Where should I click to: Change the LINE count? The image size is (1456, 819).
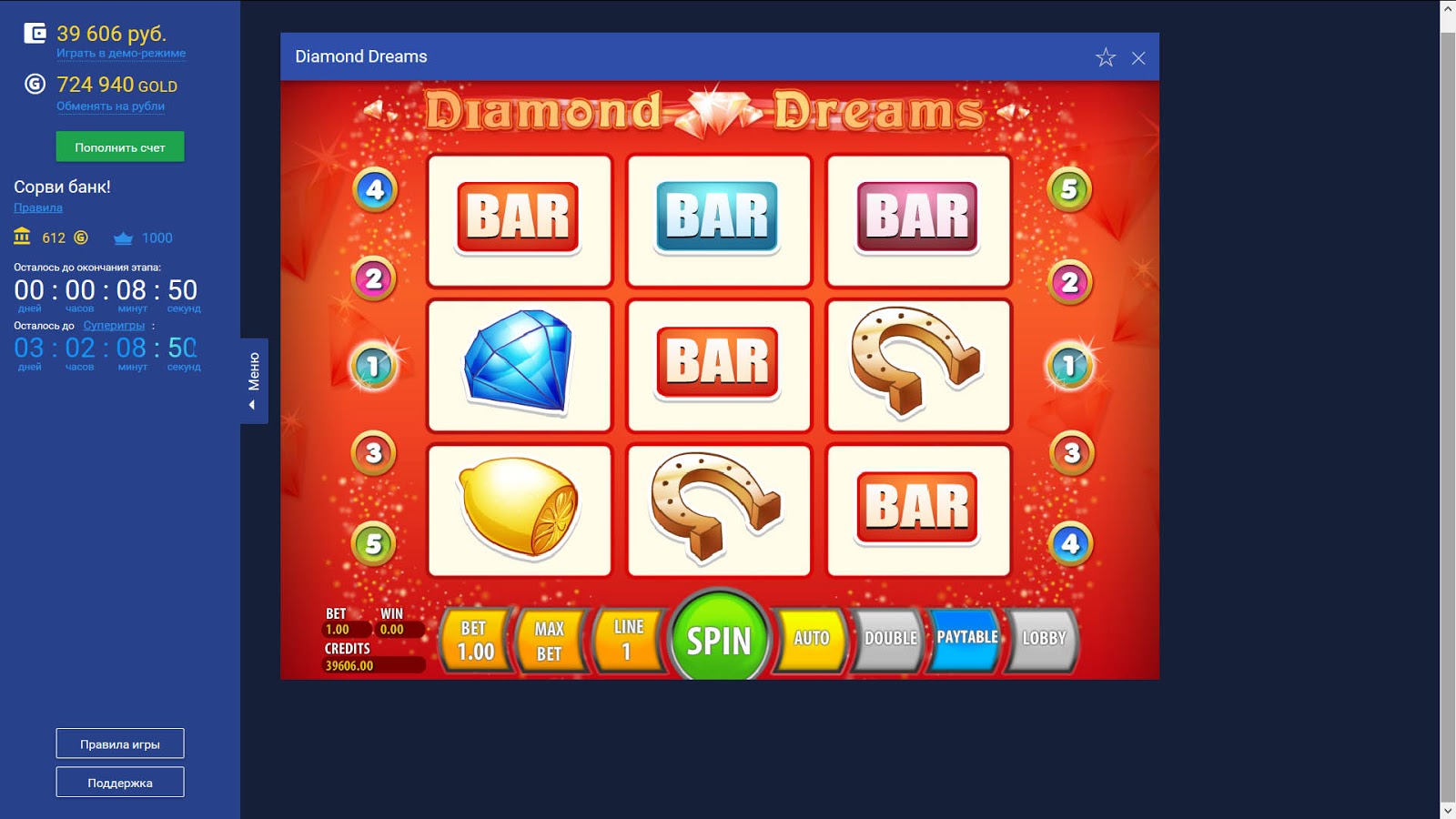point(627,640)
